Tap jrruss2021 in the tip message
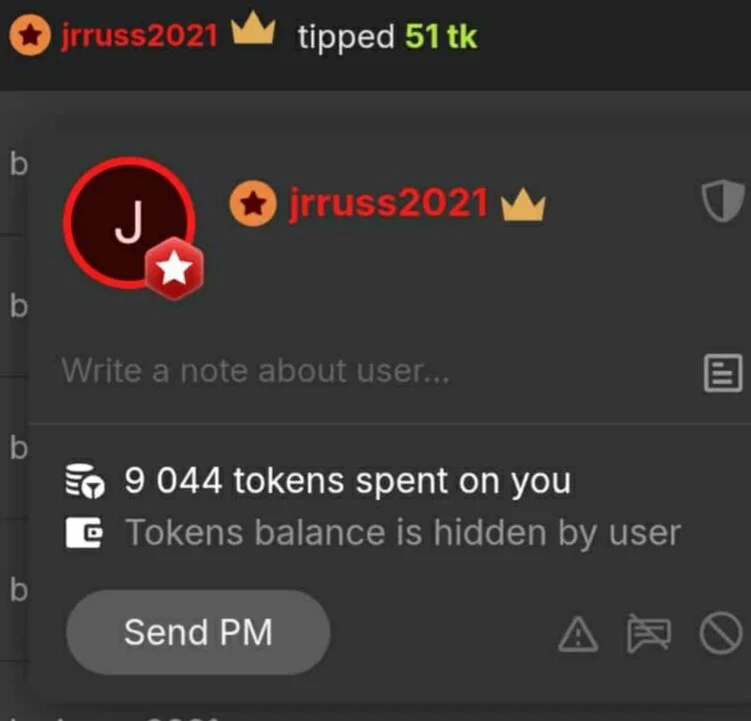 139,37
